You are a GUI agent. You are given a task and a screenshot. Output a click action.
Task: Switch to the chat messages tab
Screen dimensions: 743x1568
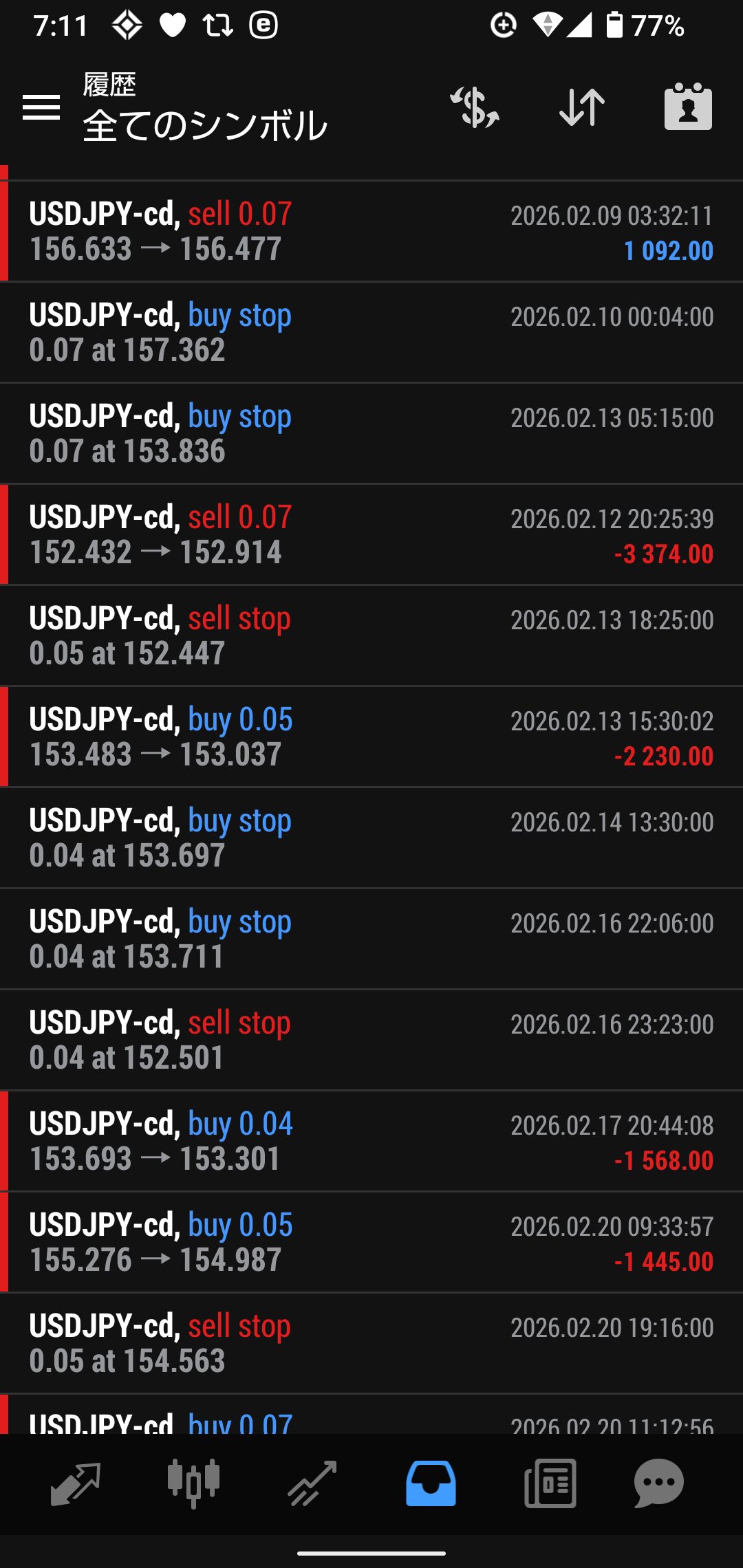pos(659,1483)
